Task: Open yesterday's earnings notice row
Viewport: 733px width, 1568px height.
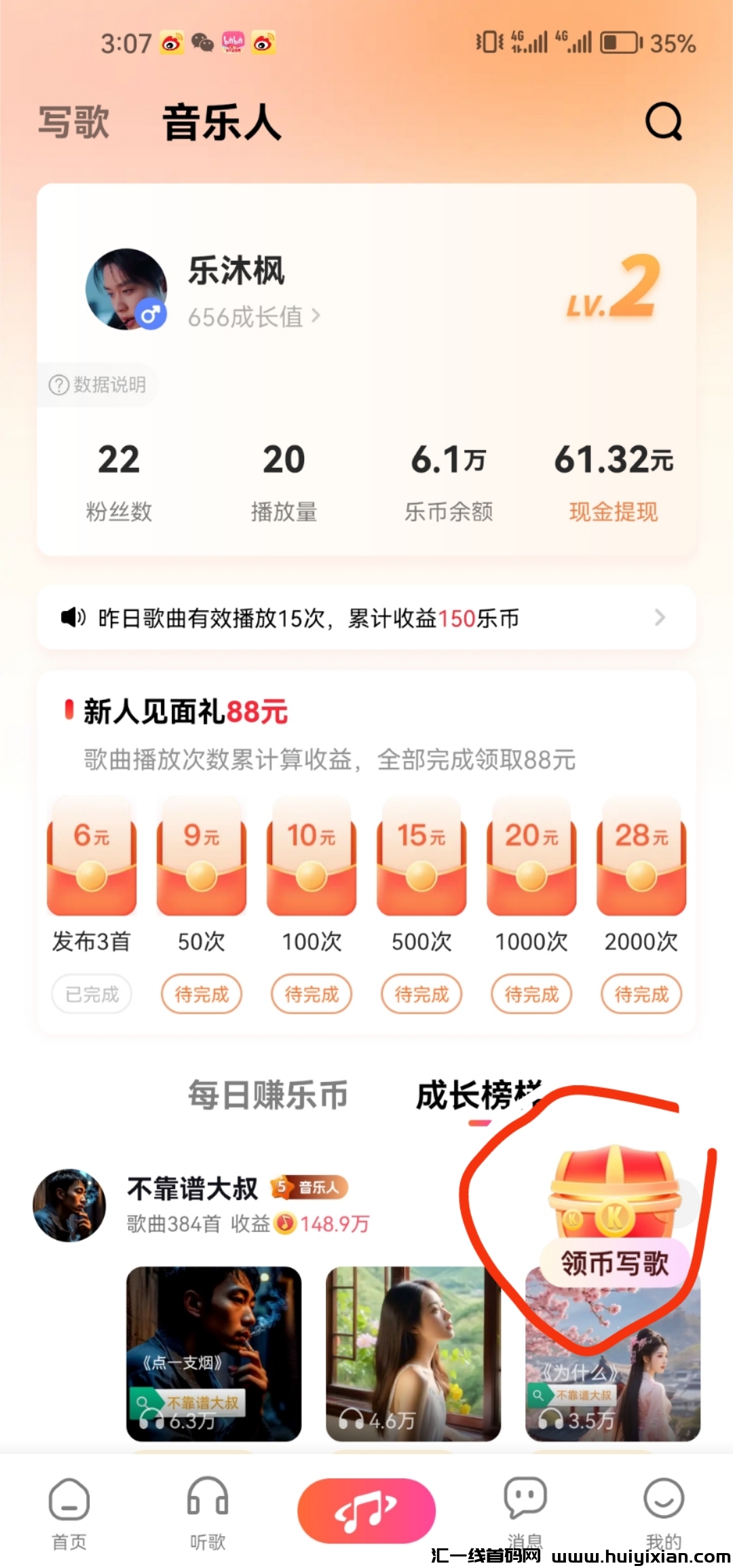Action: pos(366,618)
